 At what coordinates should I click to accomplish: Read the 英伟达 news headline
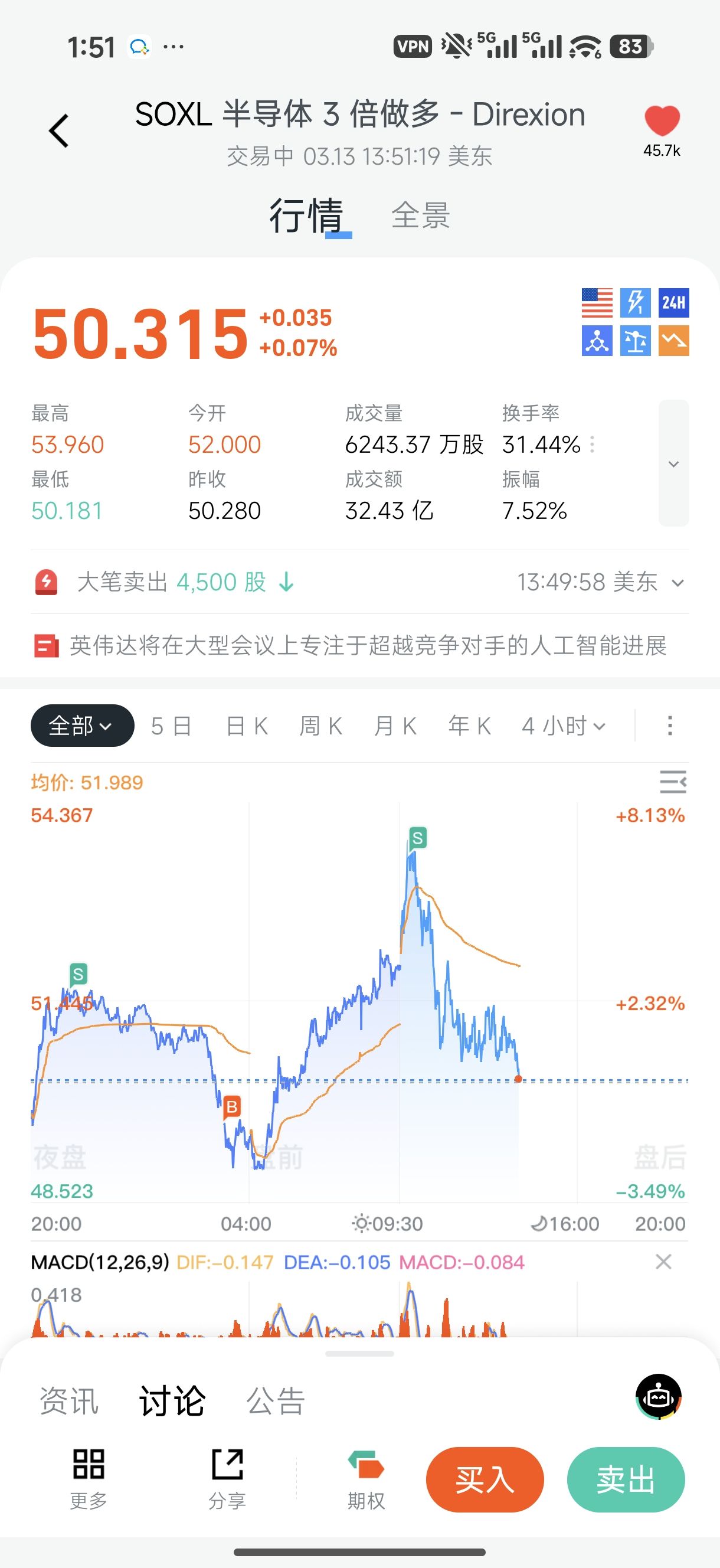coord(368,646)
